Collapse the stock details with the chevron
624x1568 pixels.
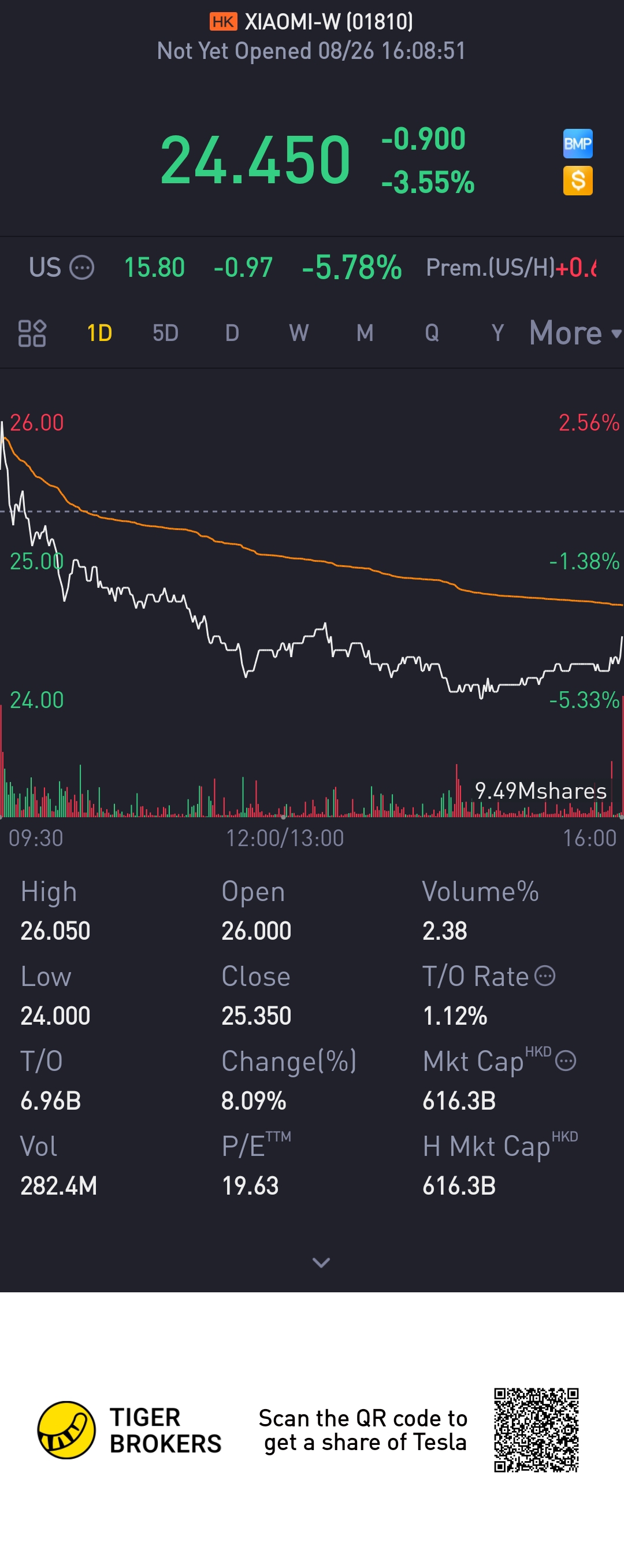point(321,1262)
